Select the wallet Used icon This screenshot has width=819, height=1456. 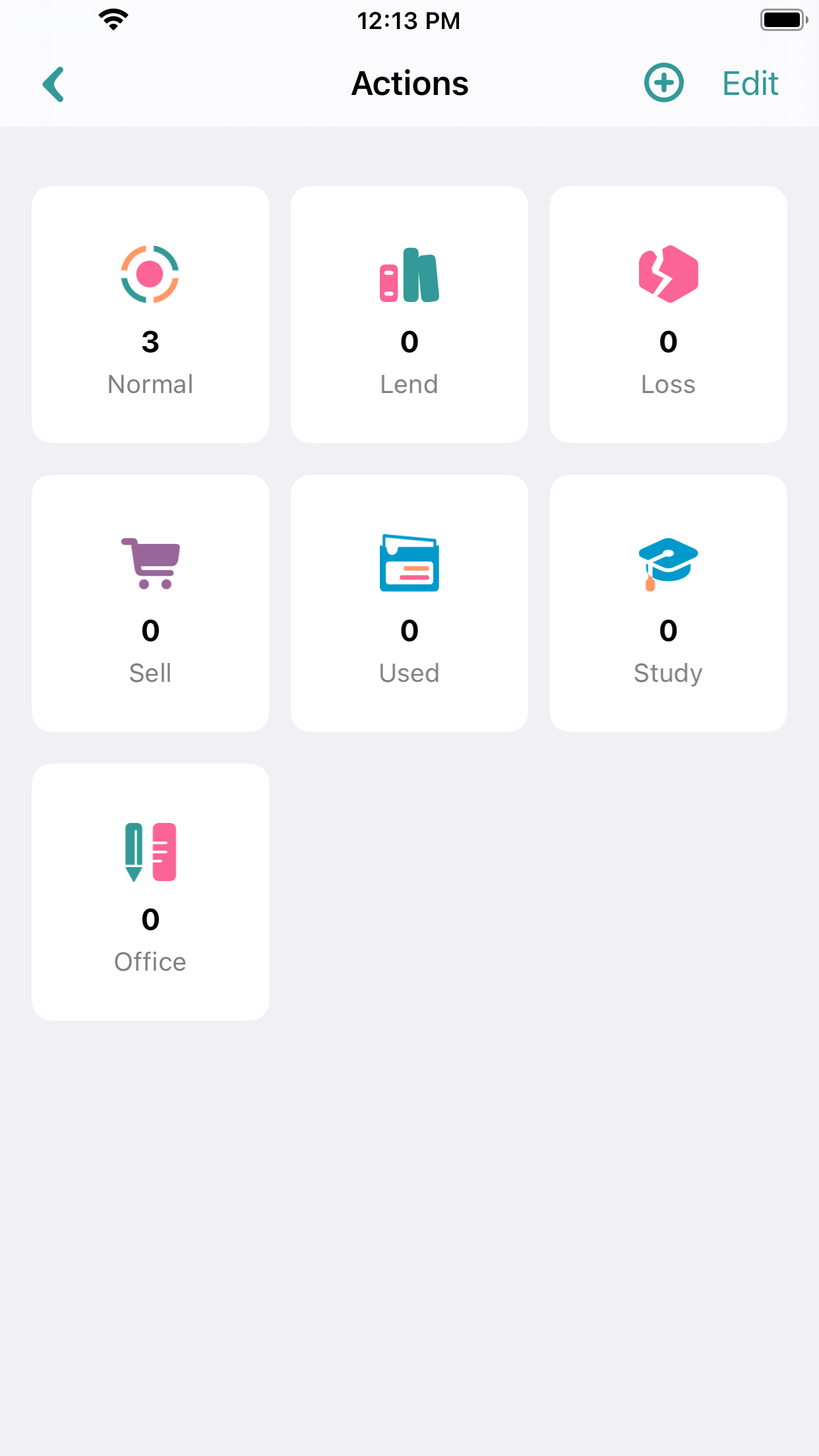[x=409, y=564]
